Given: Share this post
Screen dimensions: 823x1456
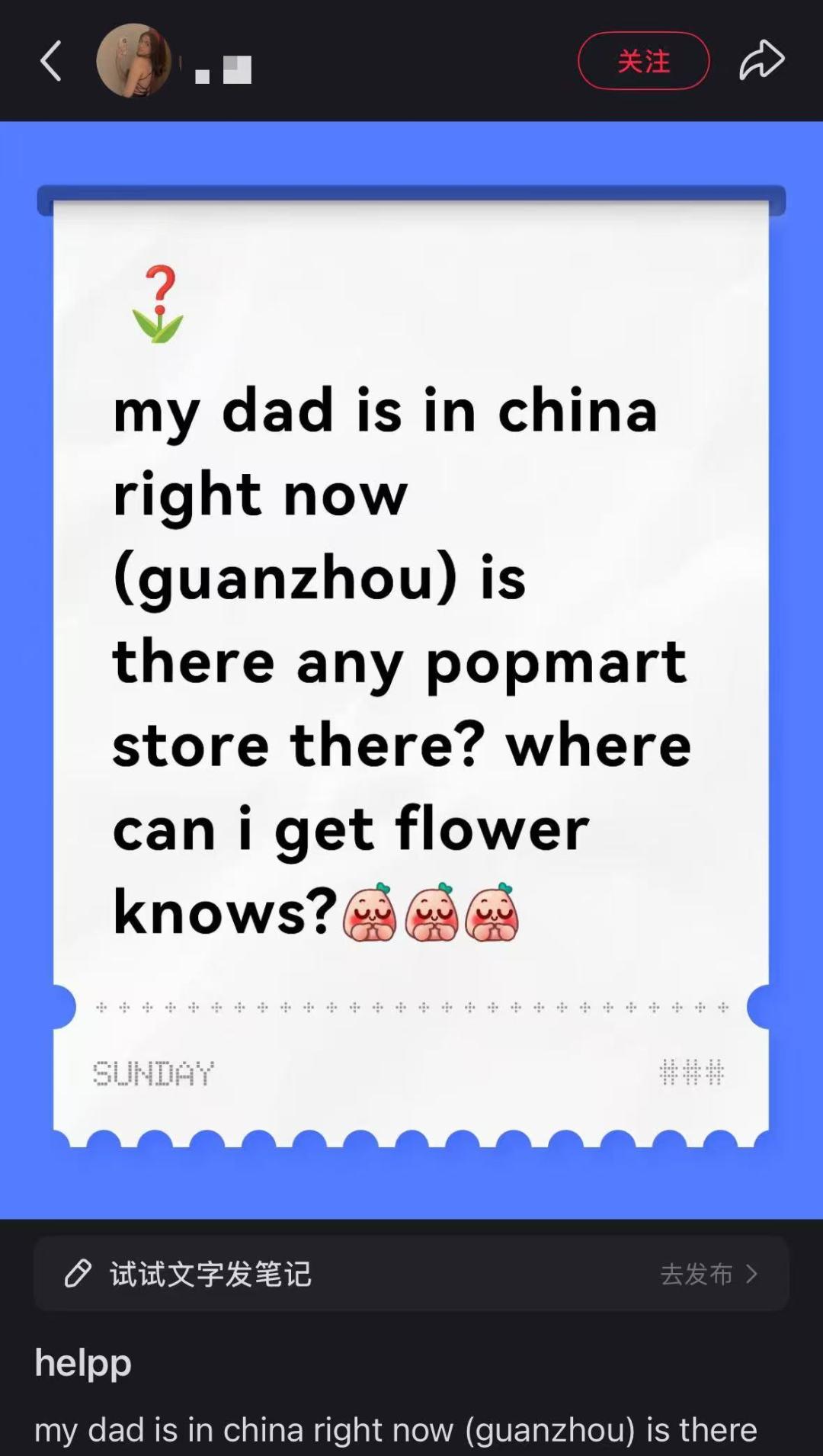Looking at the screenshot, I should [761, 61].
